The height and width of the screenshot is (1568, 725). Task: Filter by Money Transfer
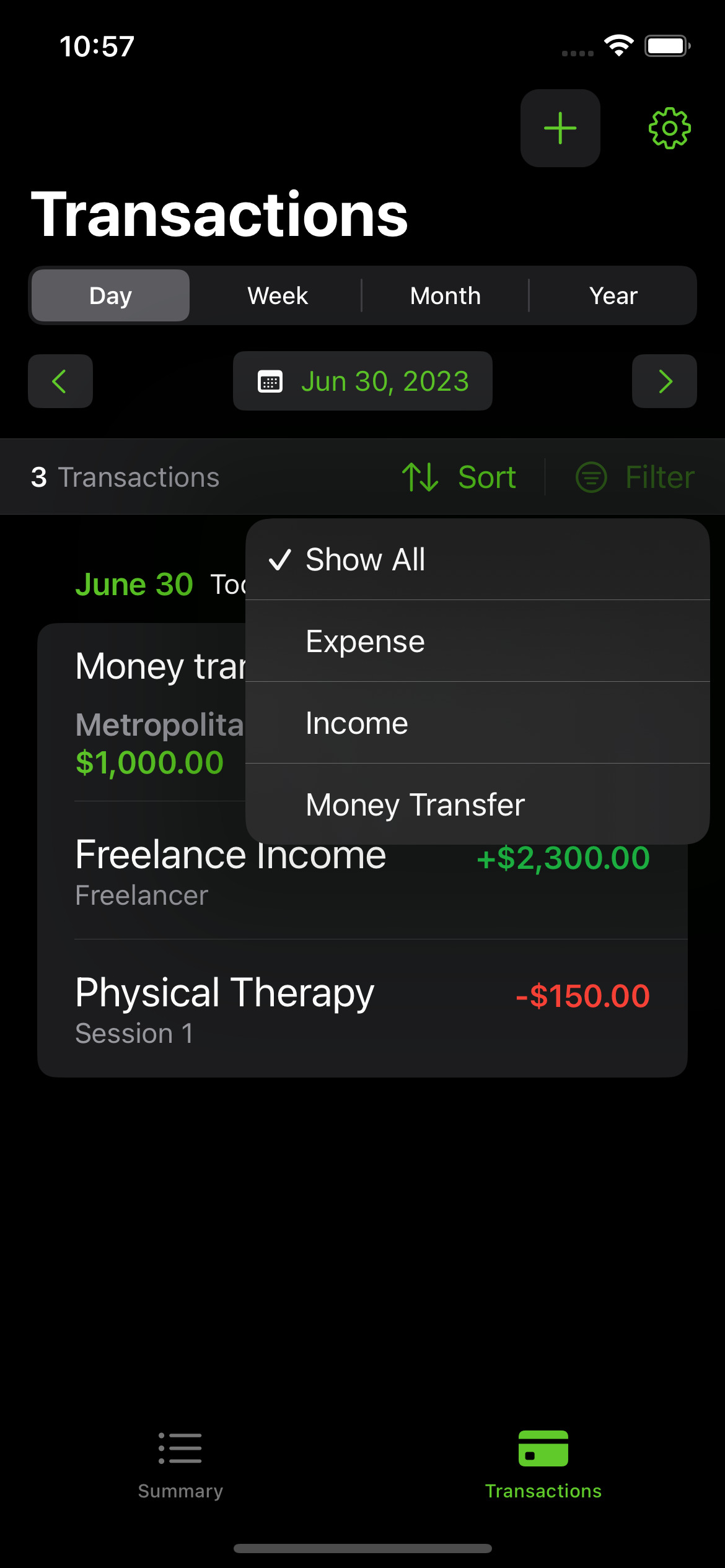point(478,804)
